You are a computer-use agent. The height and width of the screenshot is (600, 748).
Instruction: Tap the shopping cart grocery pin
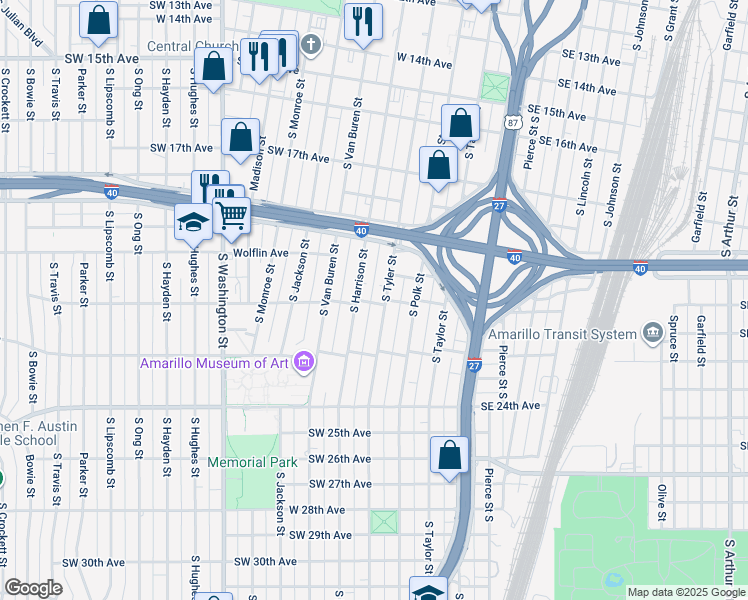(231, 213)
